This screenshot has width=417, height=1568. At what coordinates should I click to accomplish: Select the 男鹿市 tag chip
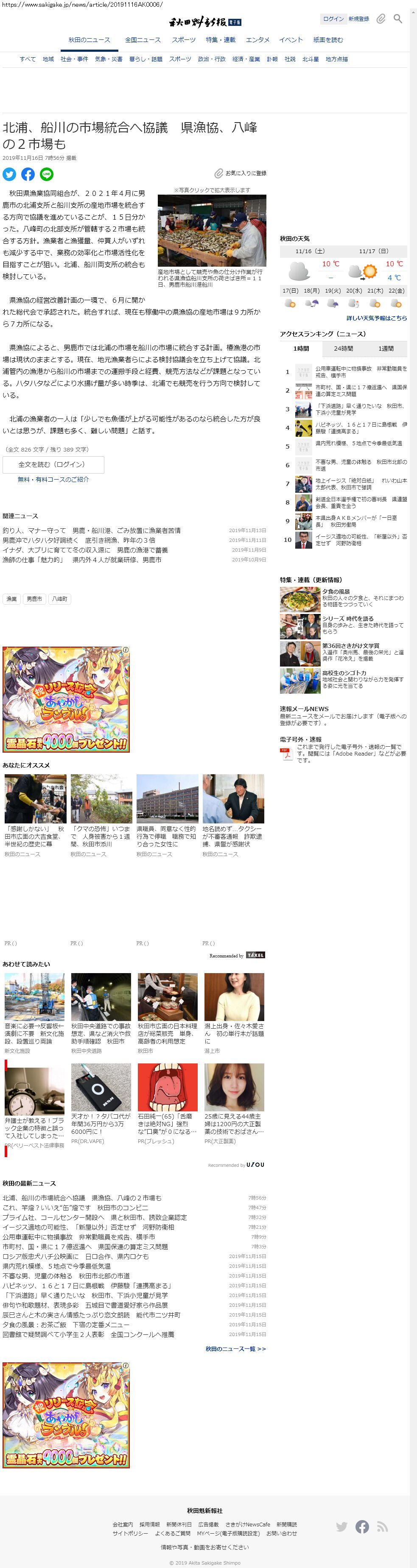[x=34, y=599]
